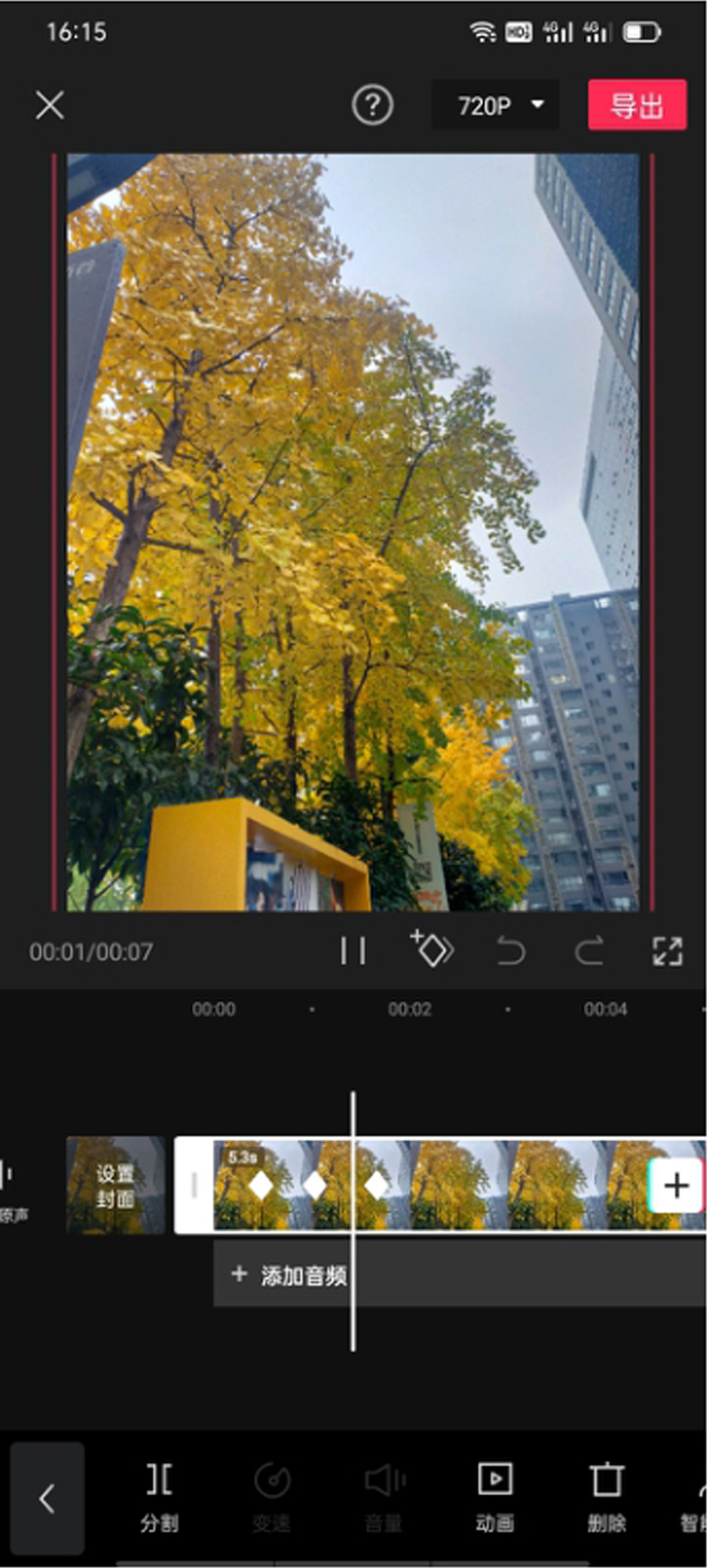The width and height of the screenshot is (707, 1568).
Task: Tap 添加音频 to add audio
Action: tap(291, 1275)
